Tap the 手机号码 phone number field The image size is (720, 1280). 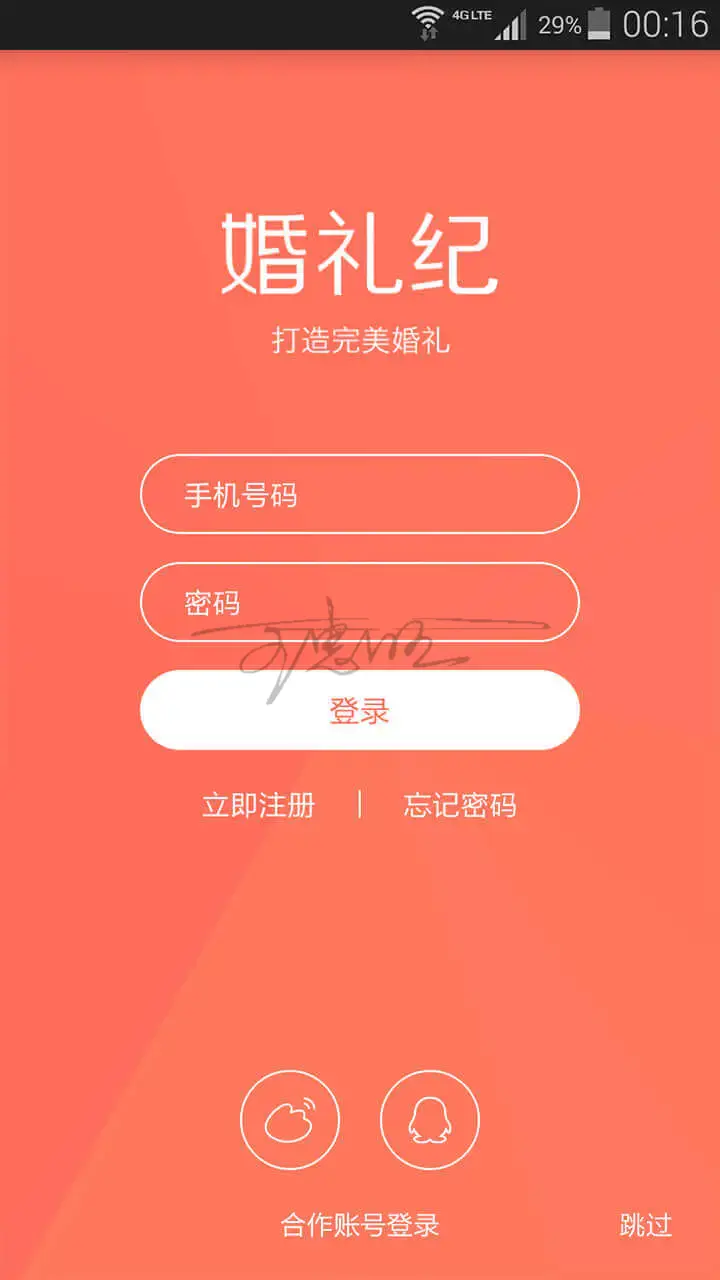point(360,494)
